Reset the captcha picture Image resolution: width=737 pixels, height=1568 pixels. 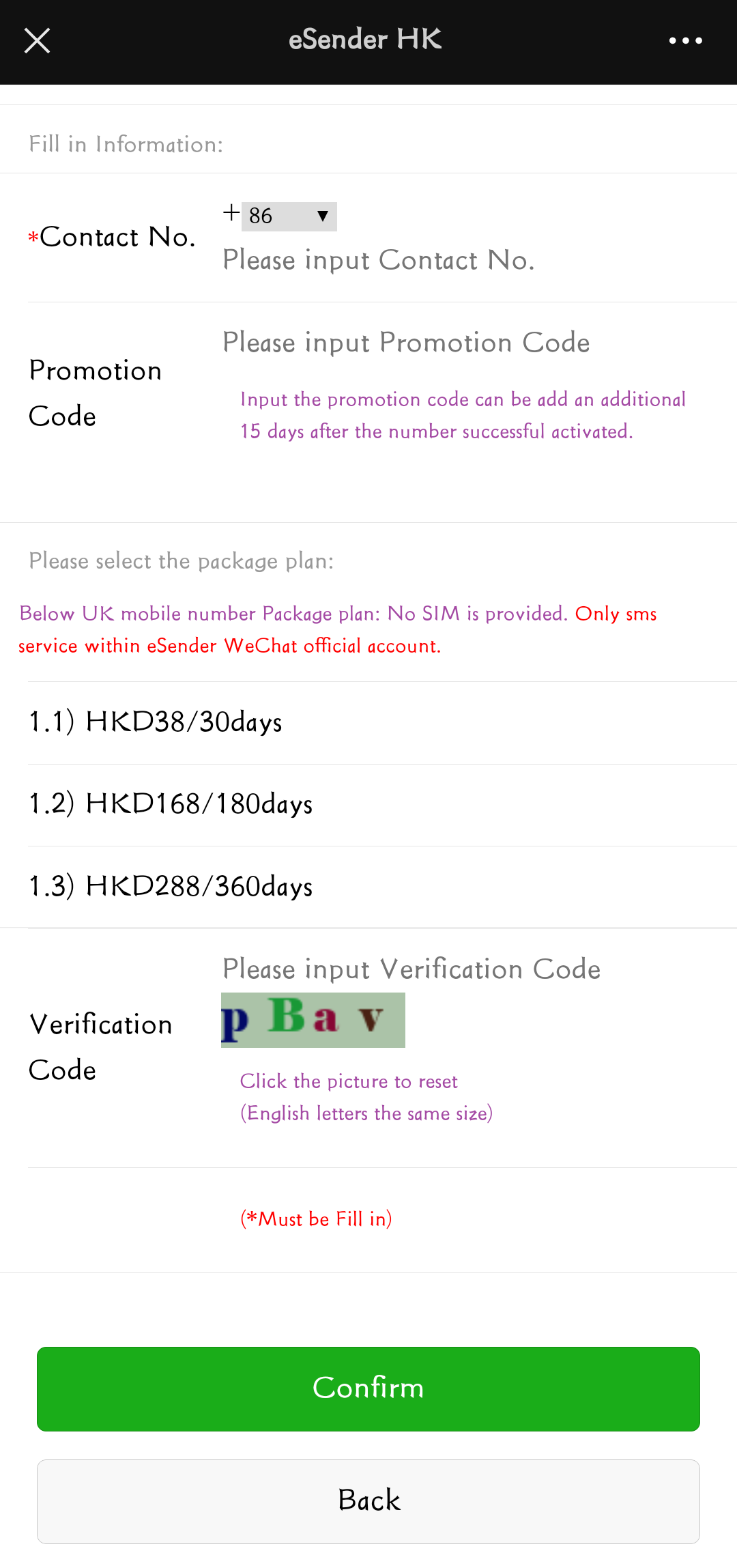(x=313, y=1020)
